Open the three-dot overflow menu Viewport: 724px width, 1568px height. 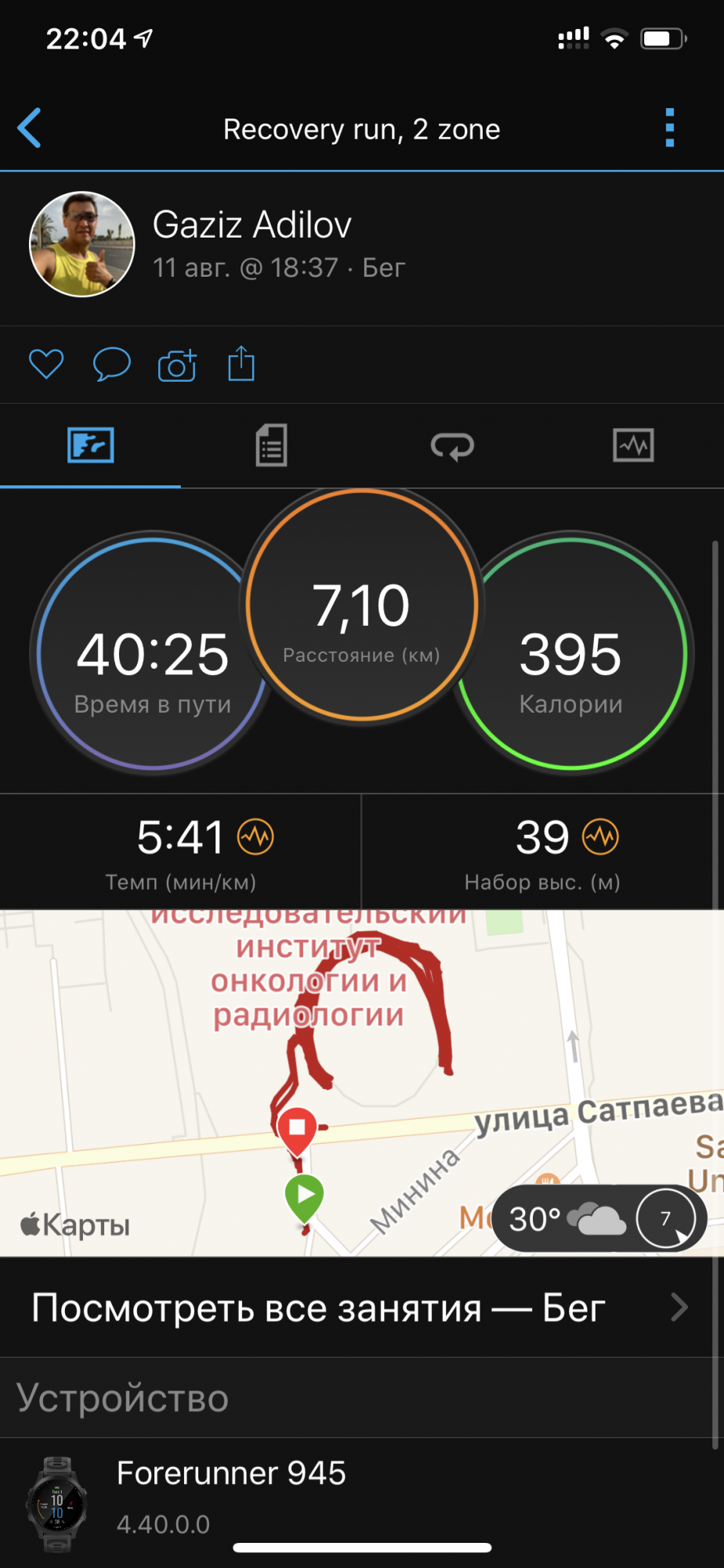click(669, 128)
